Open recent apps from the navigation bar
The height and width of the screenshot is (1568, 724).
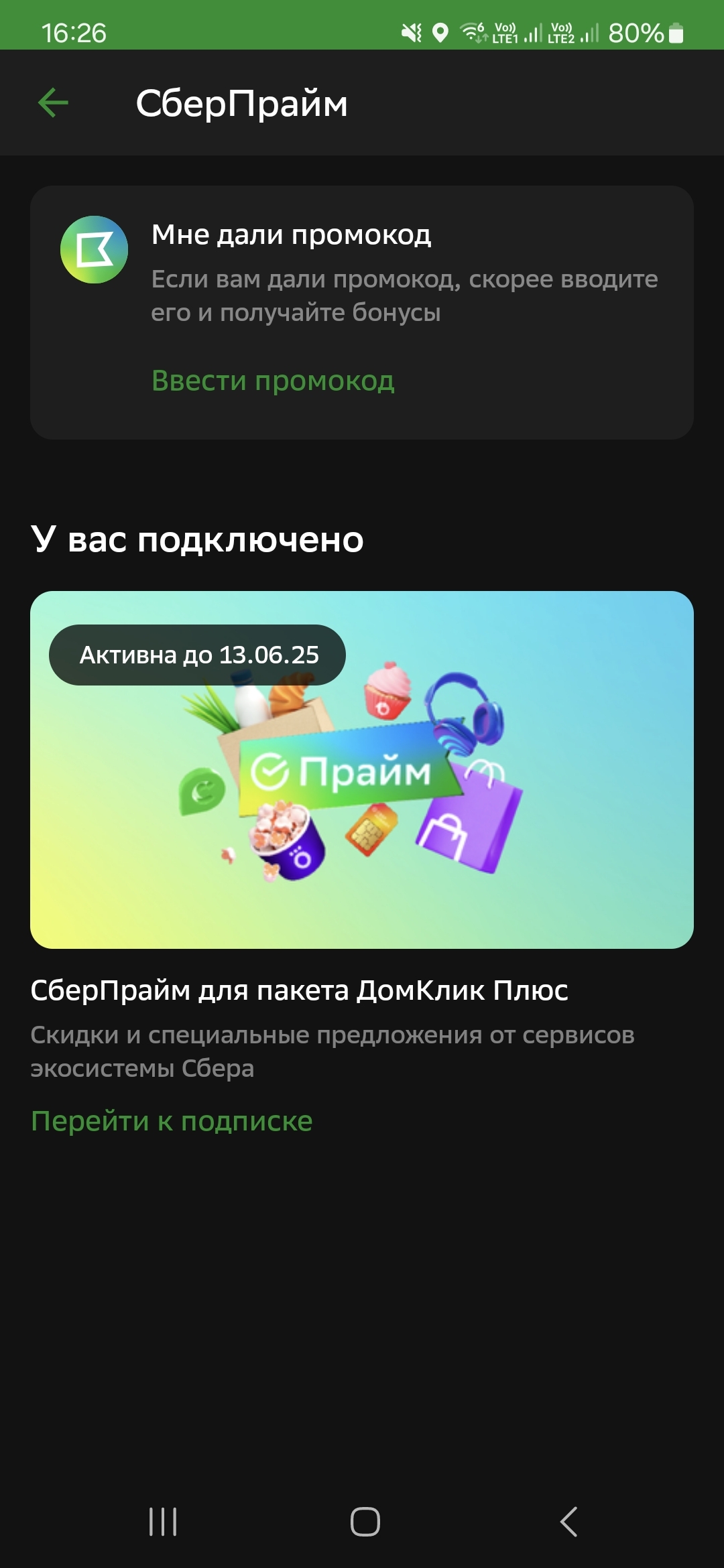[163, 1521]
